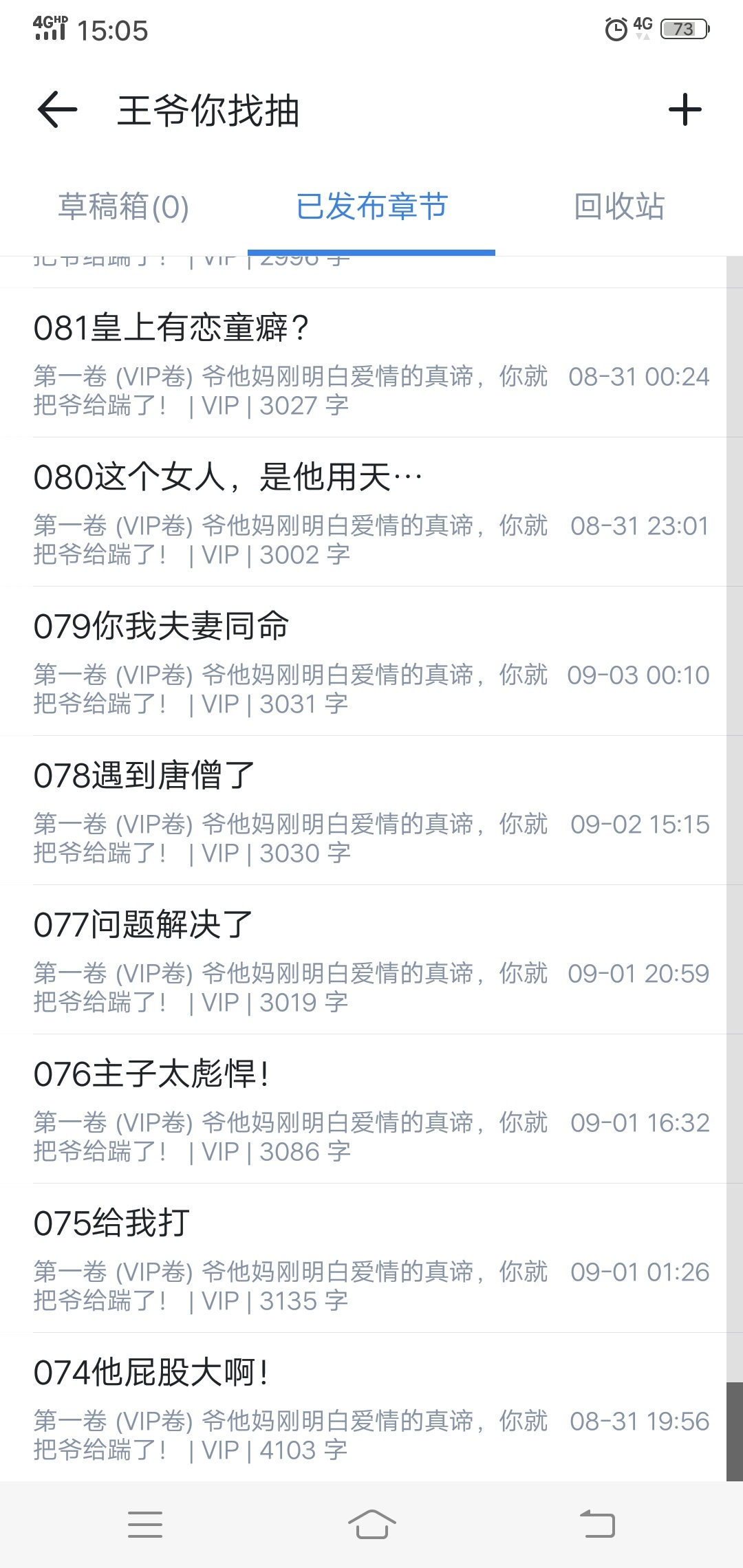Open chapter 079你我夫妻同命
Viewport: 743px width, 1568px height.
tap(363, 661)
